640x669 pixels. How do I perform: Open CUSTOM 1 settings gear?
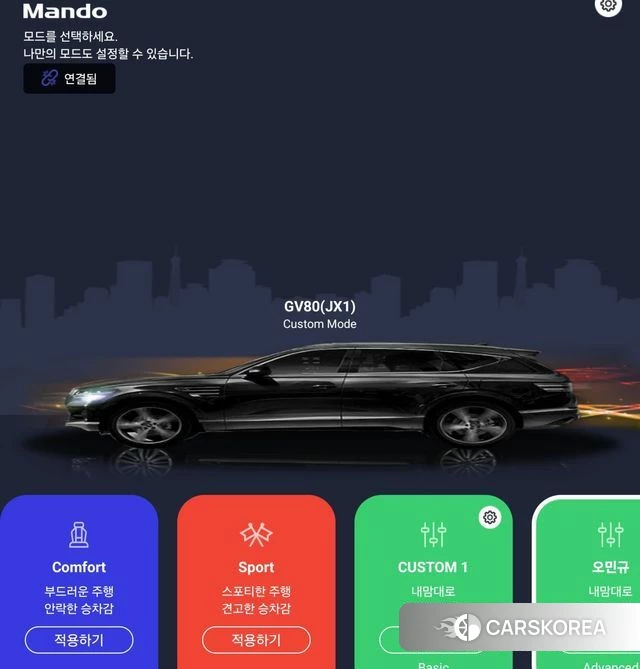click(489, 517)
